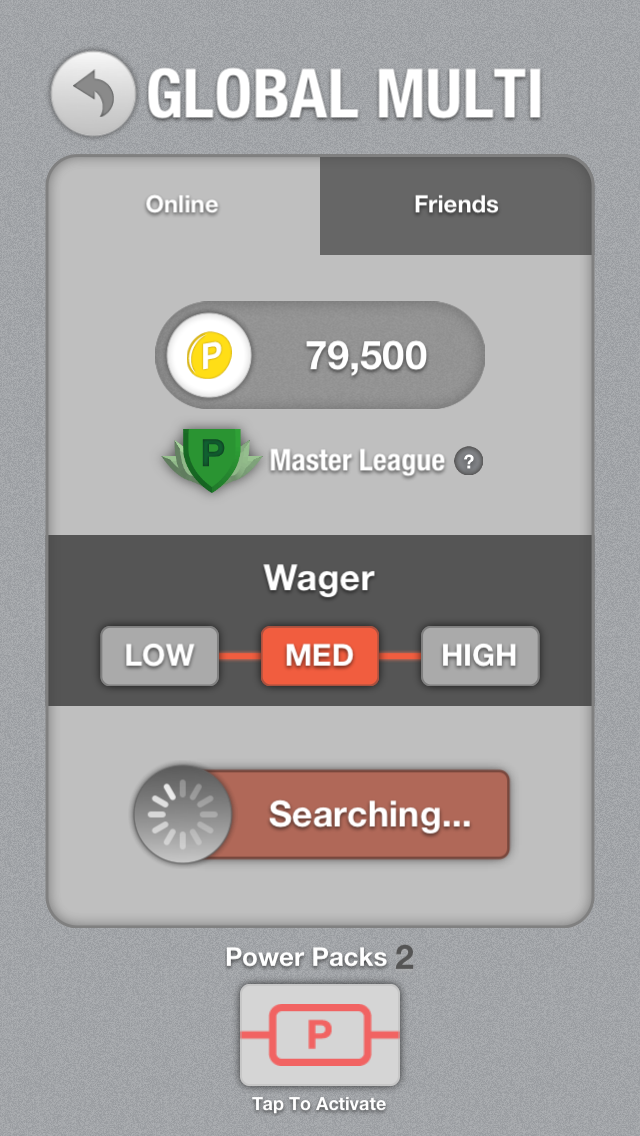This screenshot has height=1136, width=640.
Task: Select the Online tab
Action: click(x=184, y=205)
